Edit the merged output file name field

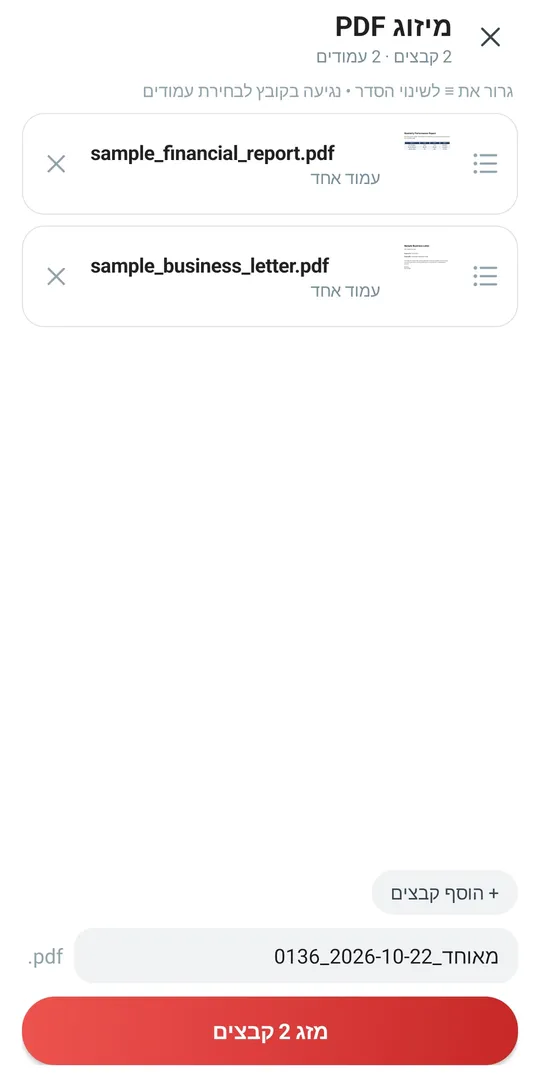(x=296, y=956)
